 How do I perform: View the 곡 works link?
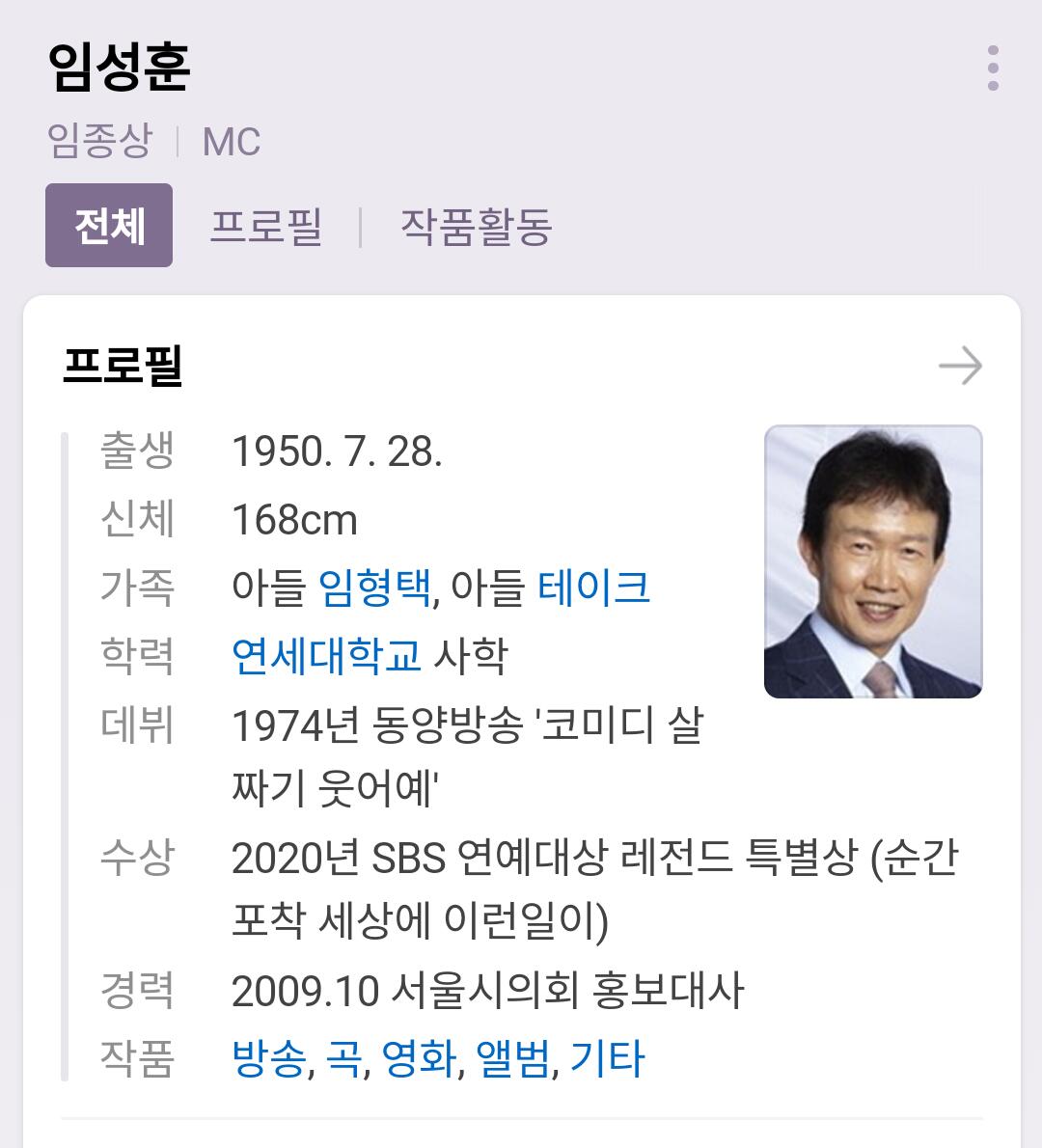point(344,1058)
